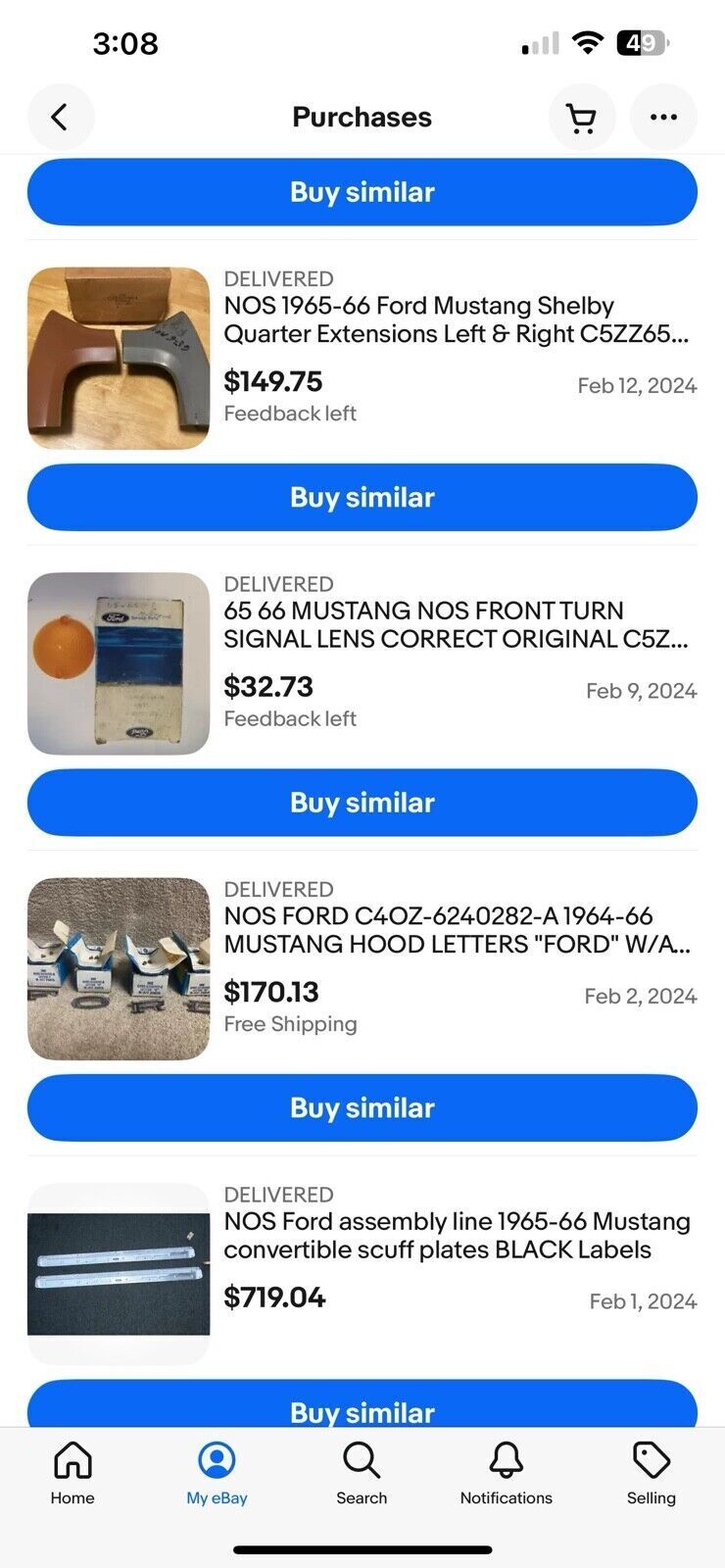Open the front turn signal lens order
Image resolution: width=725 pixels, height=1568 pixels.
(x=456, y=625)
